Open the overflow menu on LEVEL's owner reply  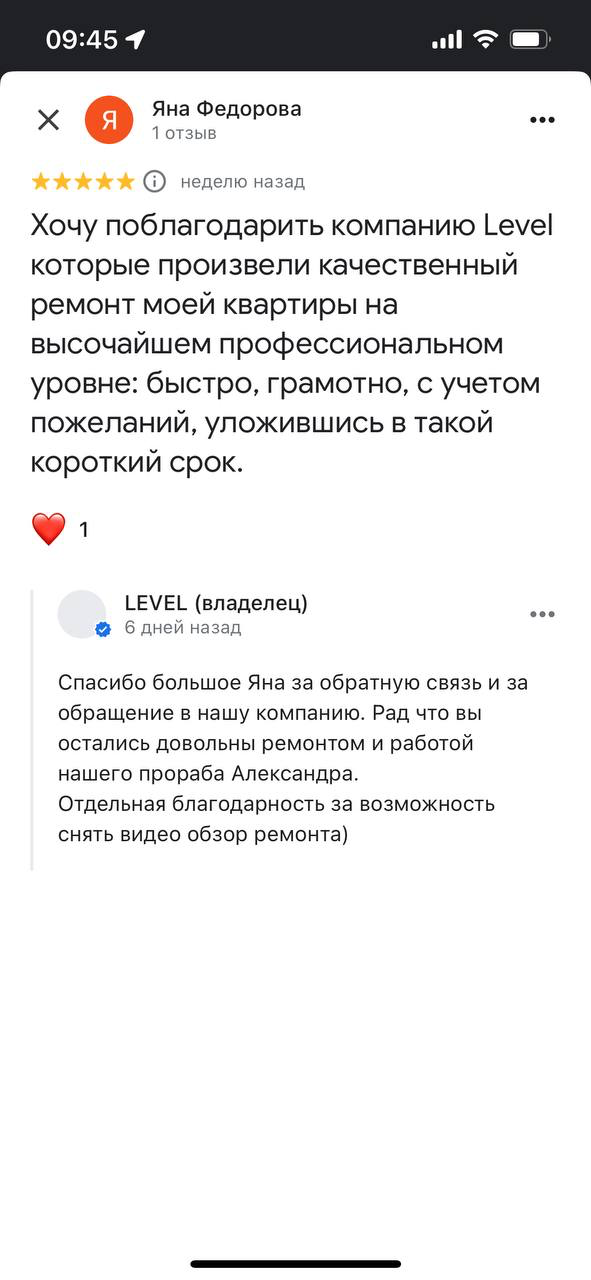[542, 614]
